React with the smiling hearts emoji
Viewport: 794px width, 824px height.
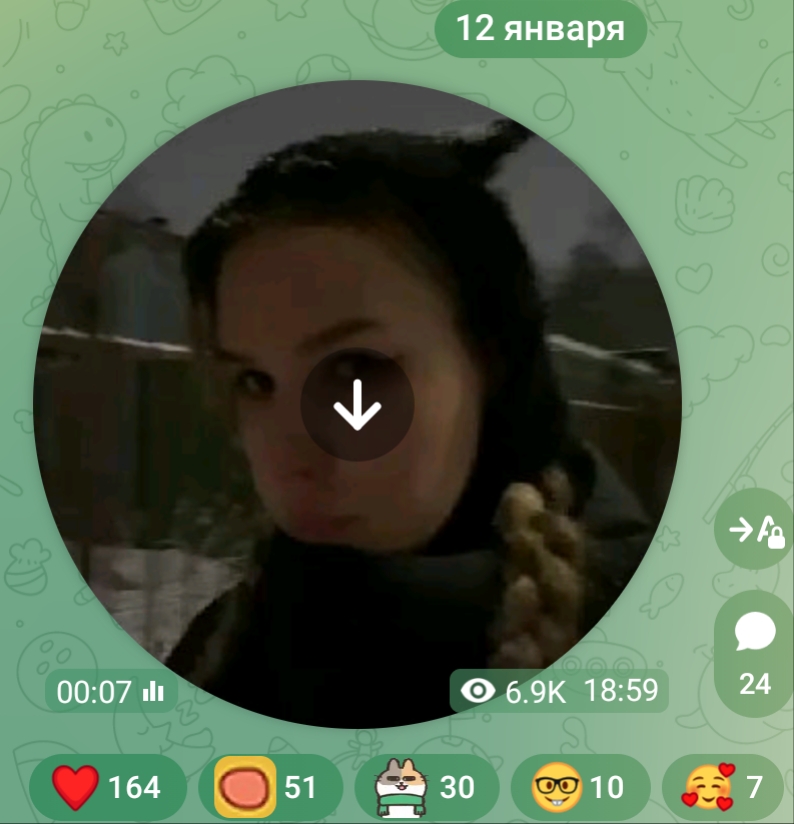coord(721,788)
